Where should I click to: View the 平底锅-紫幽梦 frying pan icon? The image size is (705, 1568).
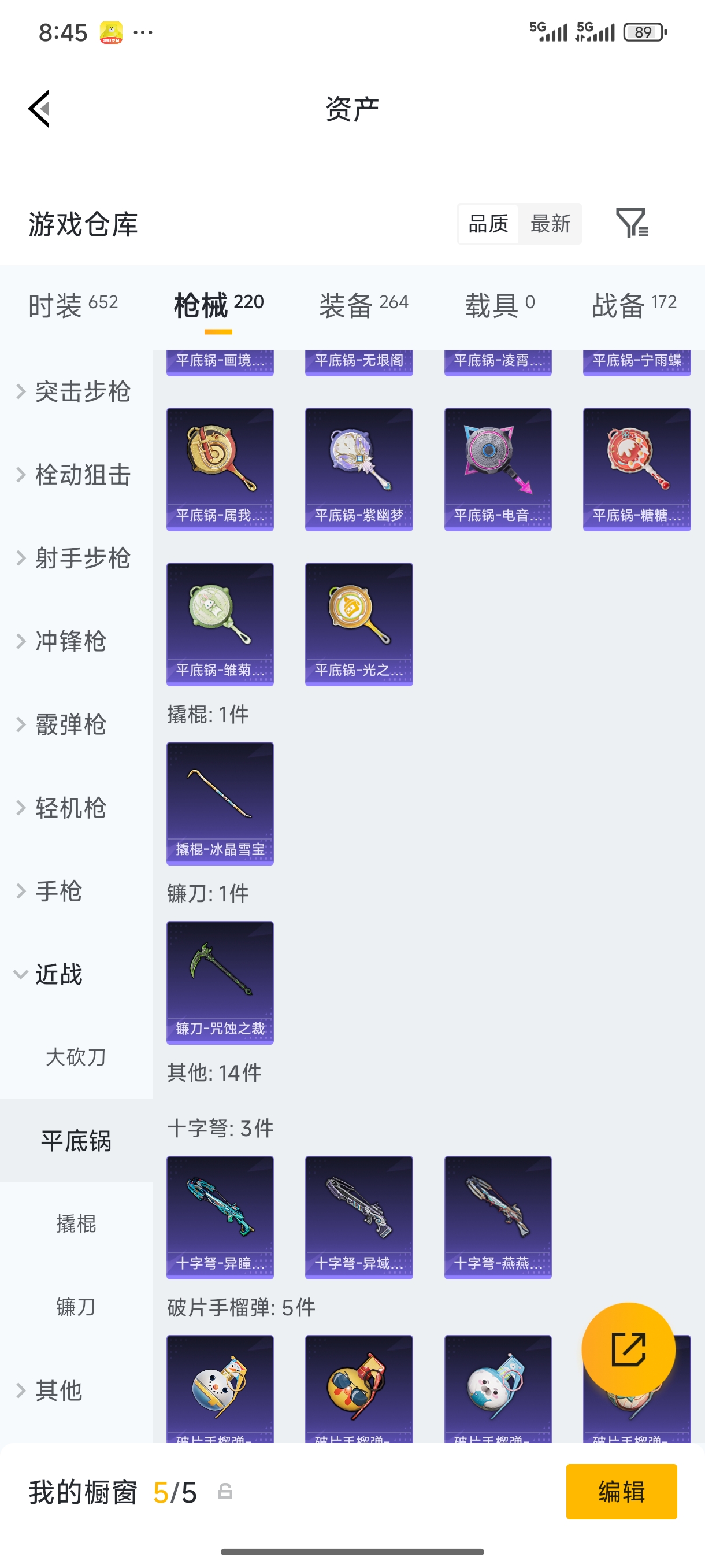(x=359, y=468)
